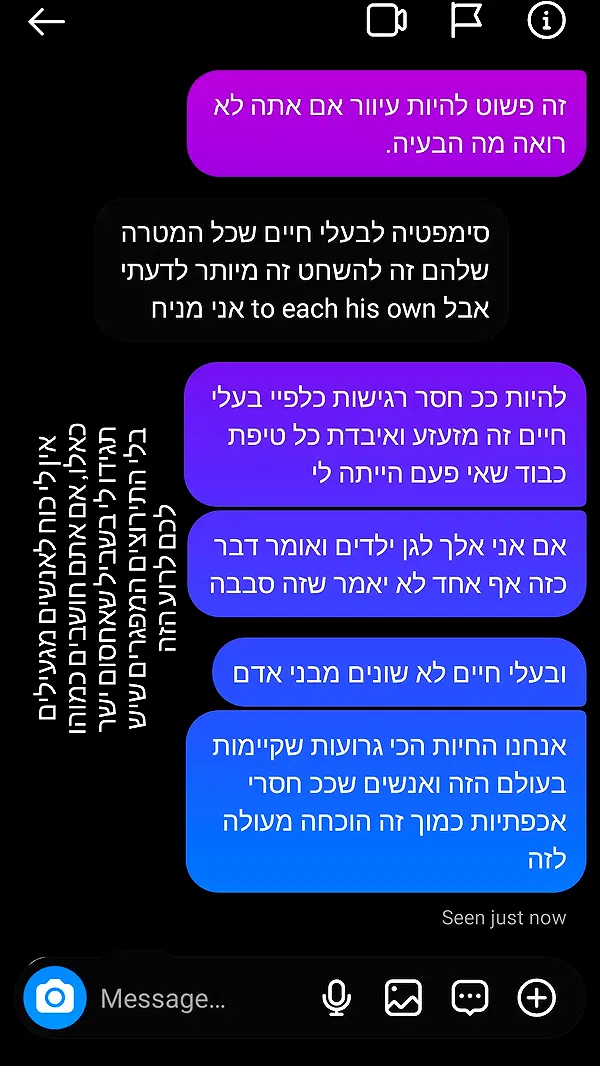Open the flag icon
This screenshot has height=1066, width=600.
(x=467, y=21)
